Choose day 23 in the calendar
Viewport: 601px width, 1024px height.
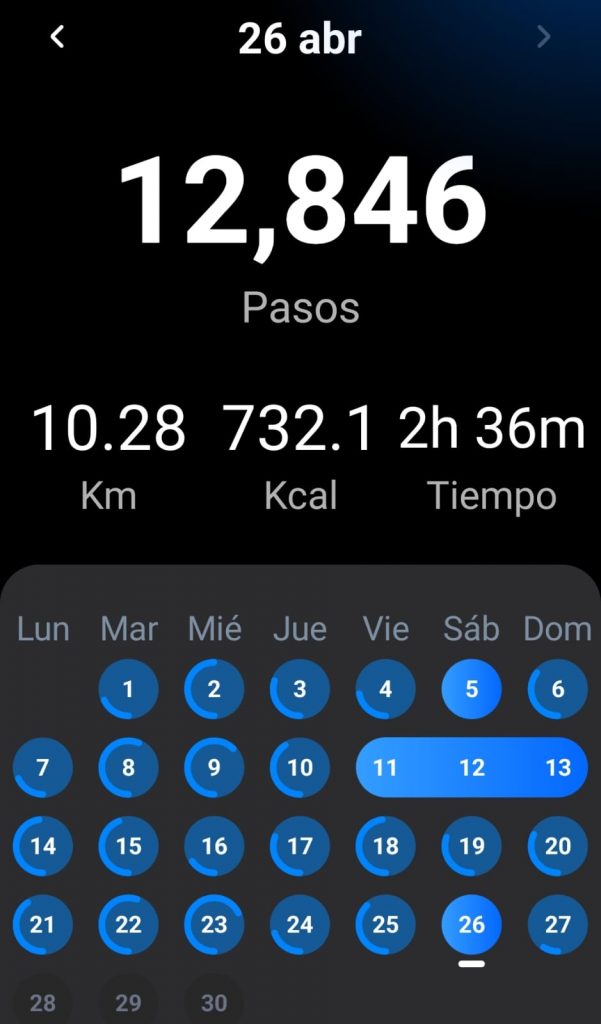click(214, 924)
